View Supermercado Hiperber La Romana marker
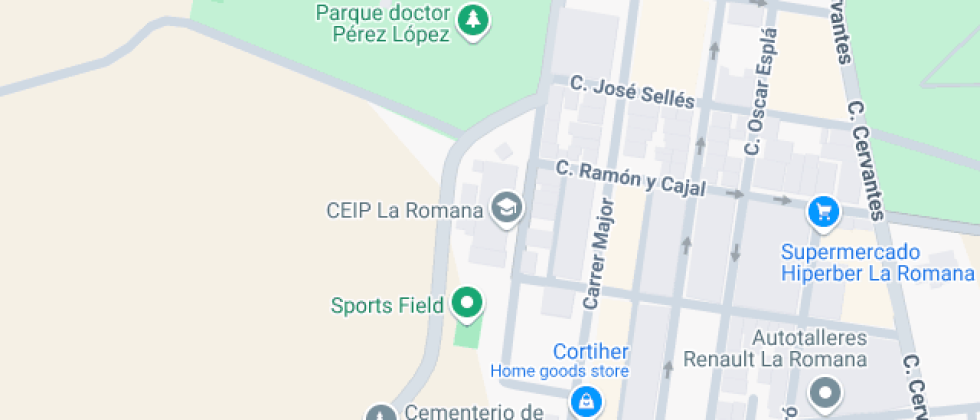This screenshot has width=980, height=420. 823,211
